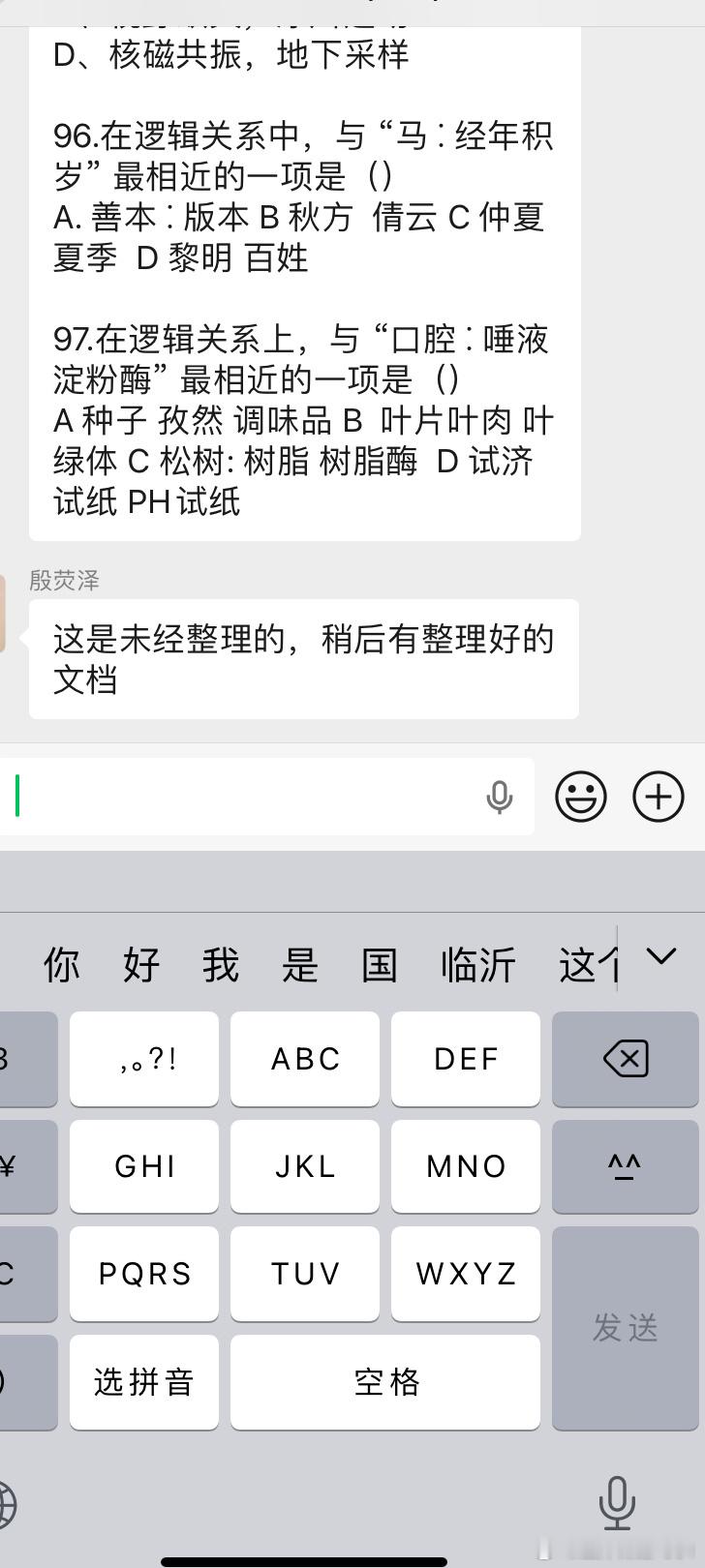The height and width of the screenshot is (1568, 705).
Task: Tap the WXYZ key
Action: [466, 1274]
